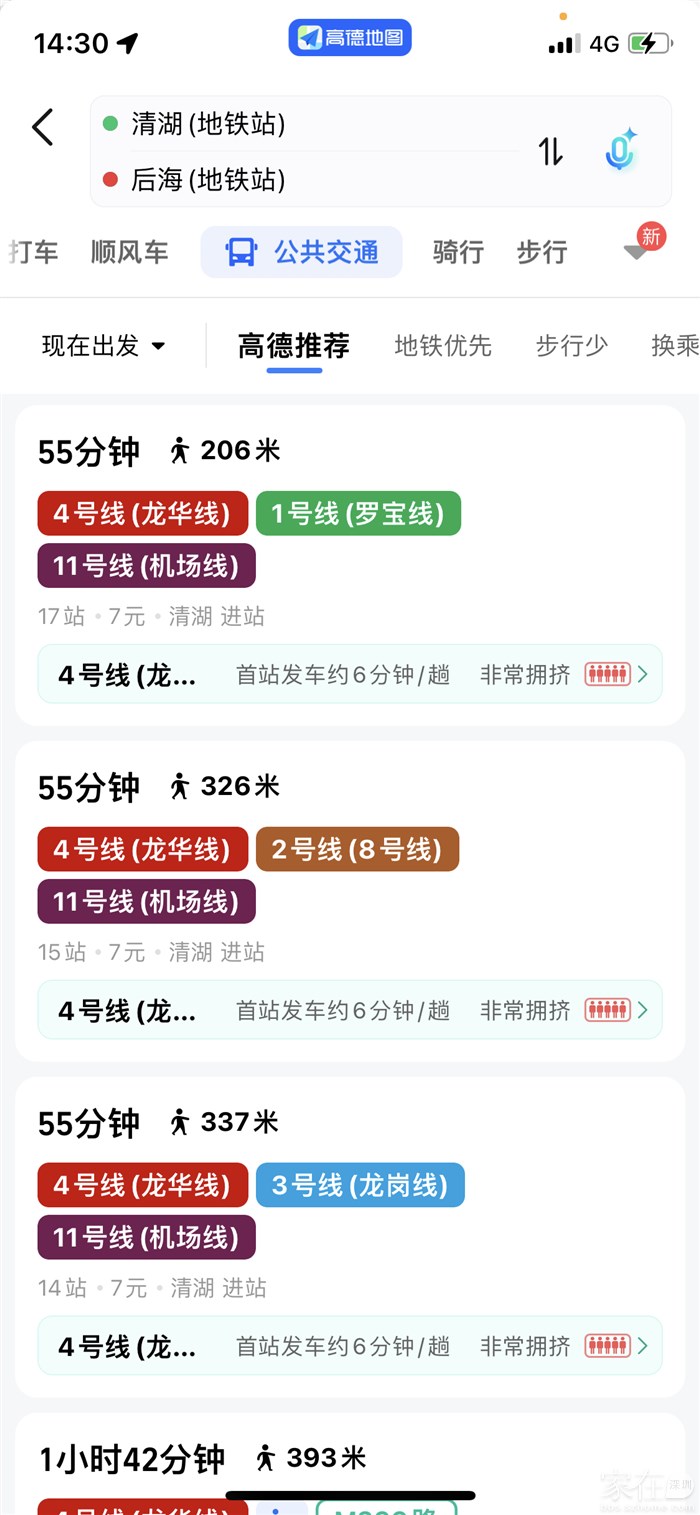
Task: Switch to the 顺风车 tab
Action: tap(129, 252)
